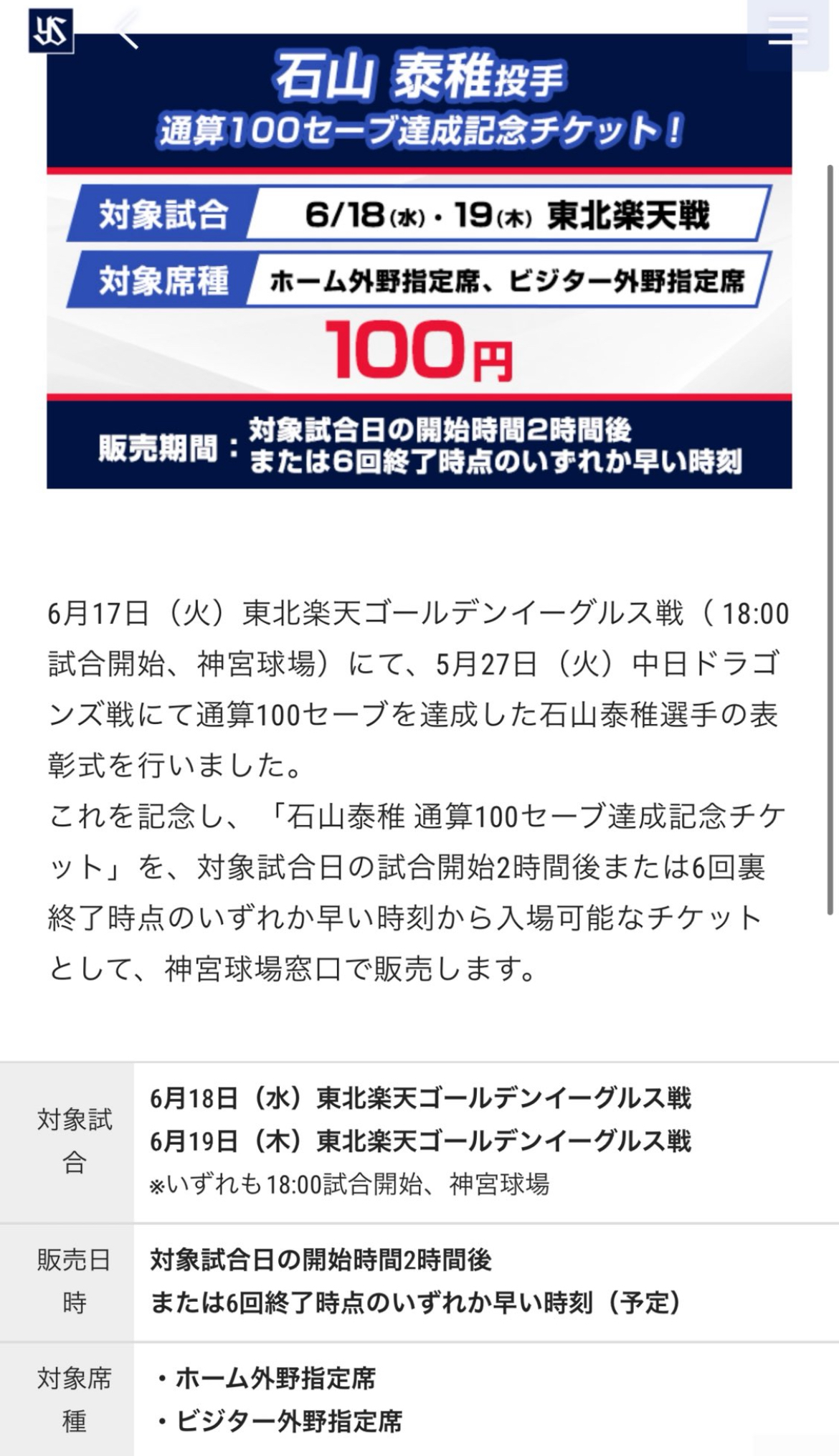The image size is (839, 1456).
Task: Tap the Swallows logo to go home
Action: [x=51, y=31]
